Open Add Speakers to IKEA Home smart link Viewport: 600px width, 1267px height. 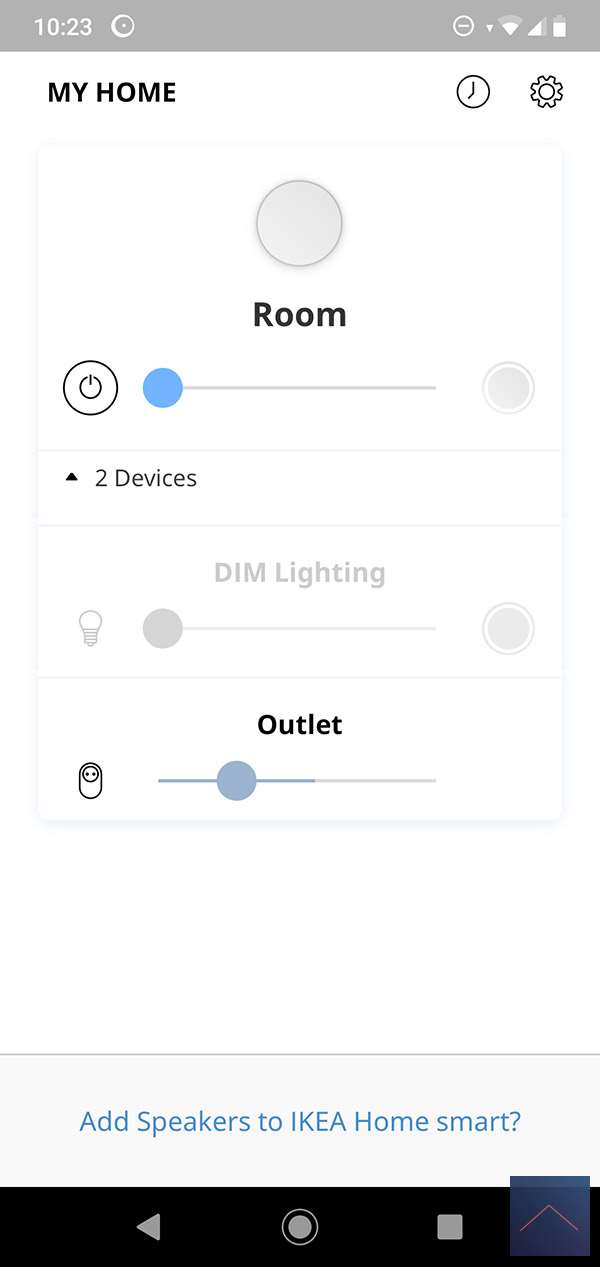[x=300, y=1121]
